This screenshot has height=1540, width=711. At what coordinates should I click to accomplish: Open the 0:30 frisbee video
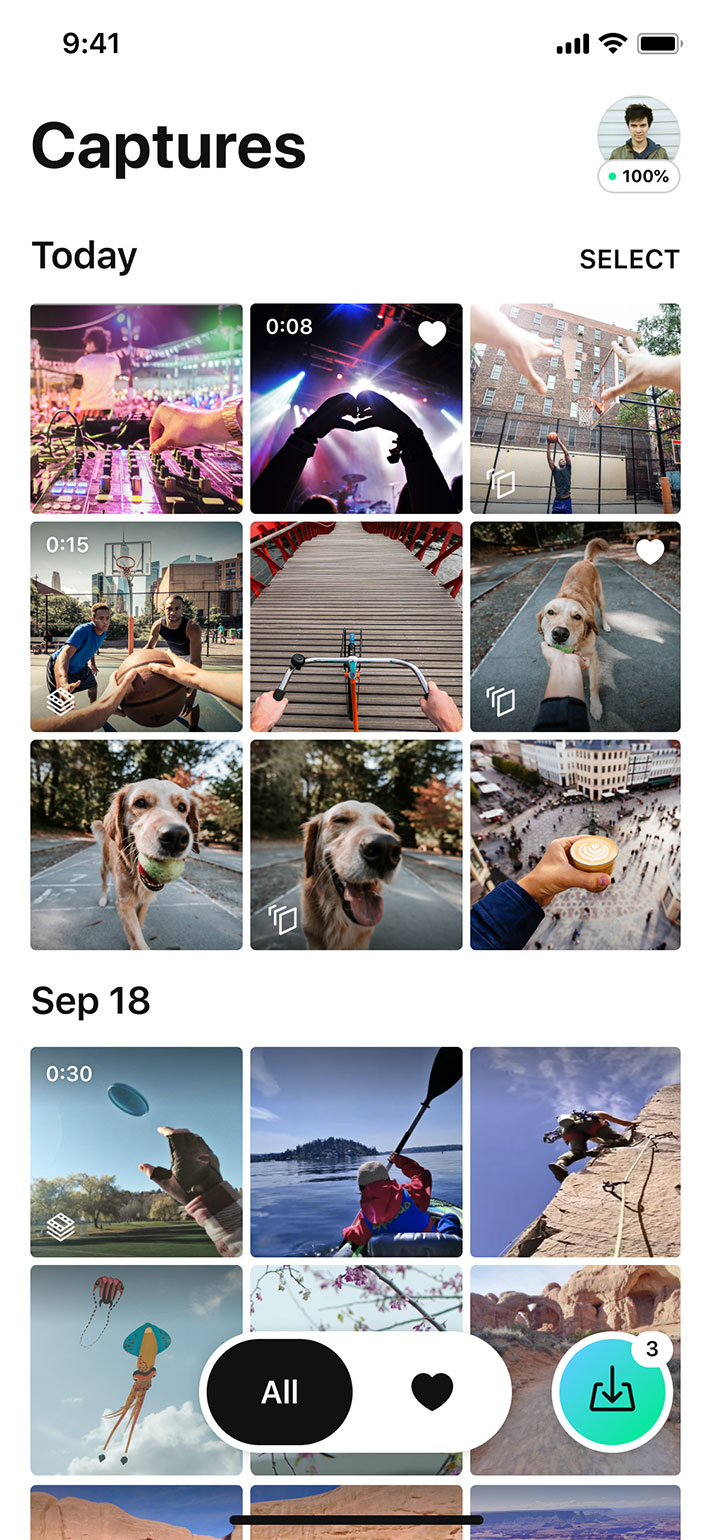136,1152
